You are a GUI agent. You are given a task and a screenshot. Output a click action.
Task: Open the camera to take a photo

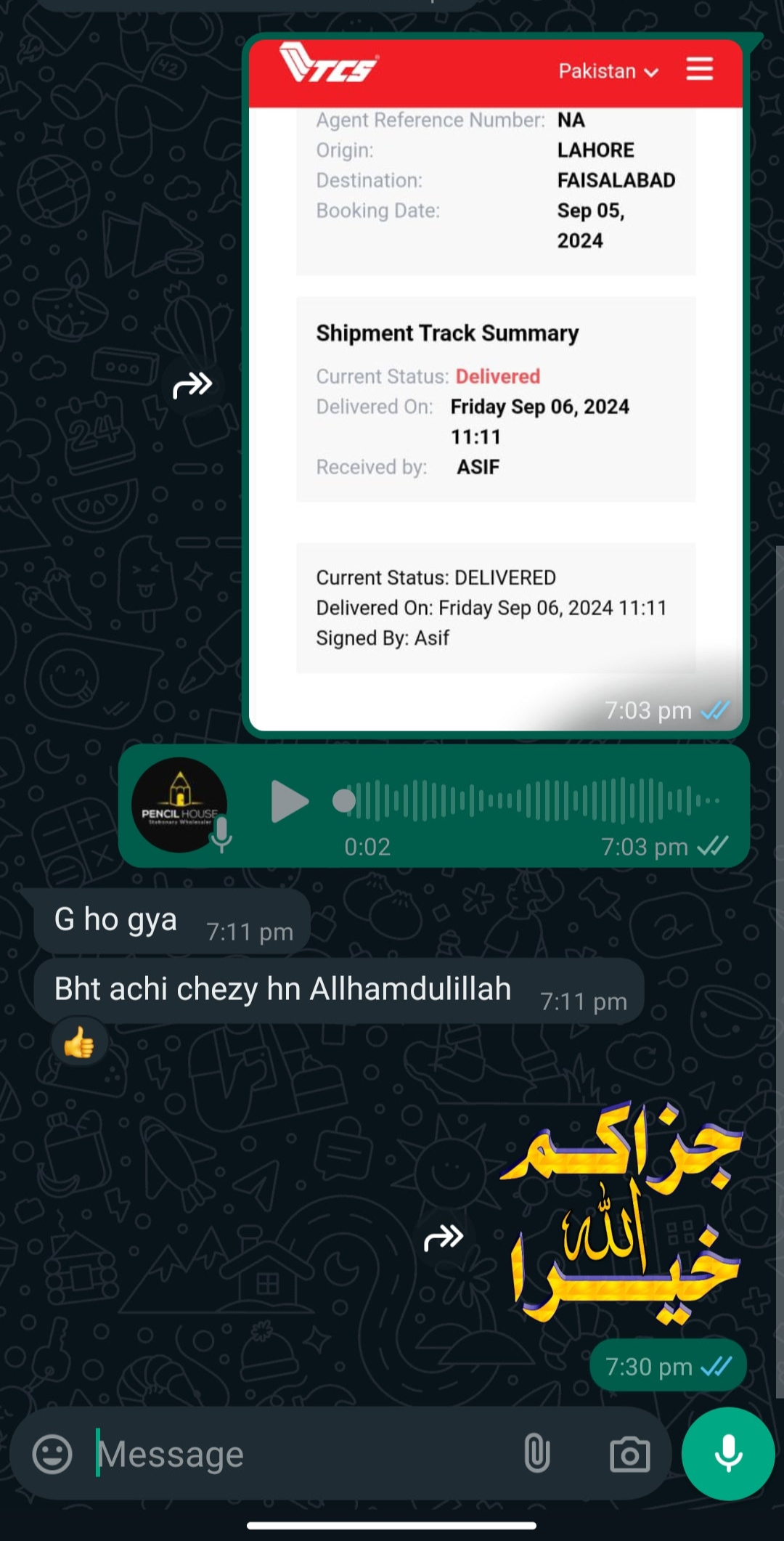pyautogui.click(x=629, y=1454)
